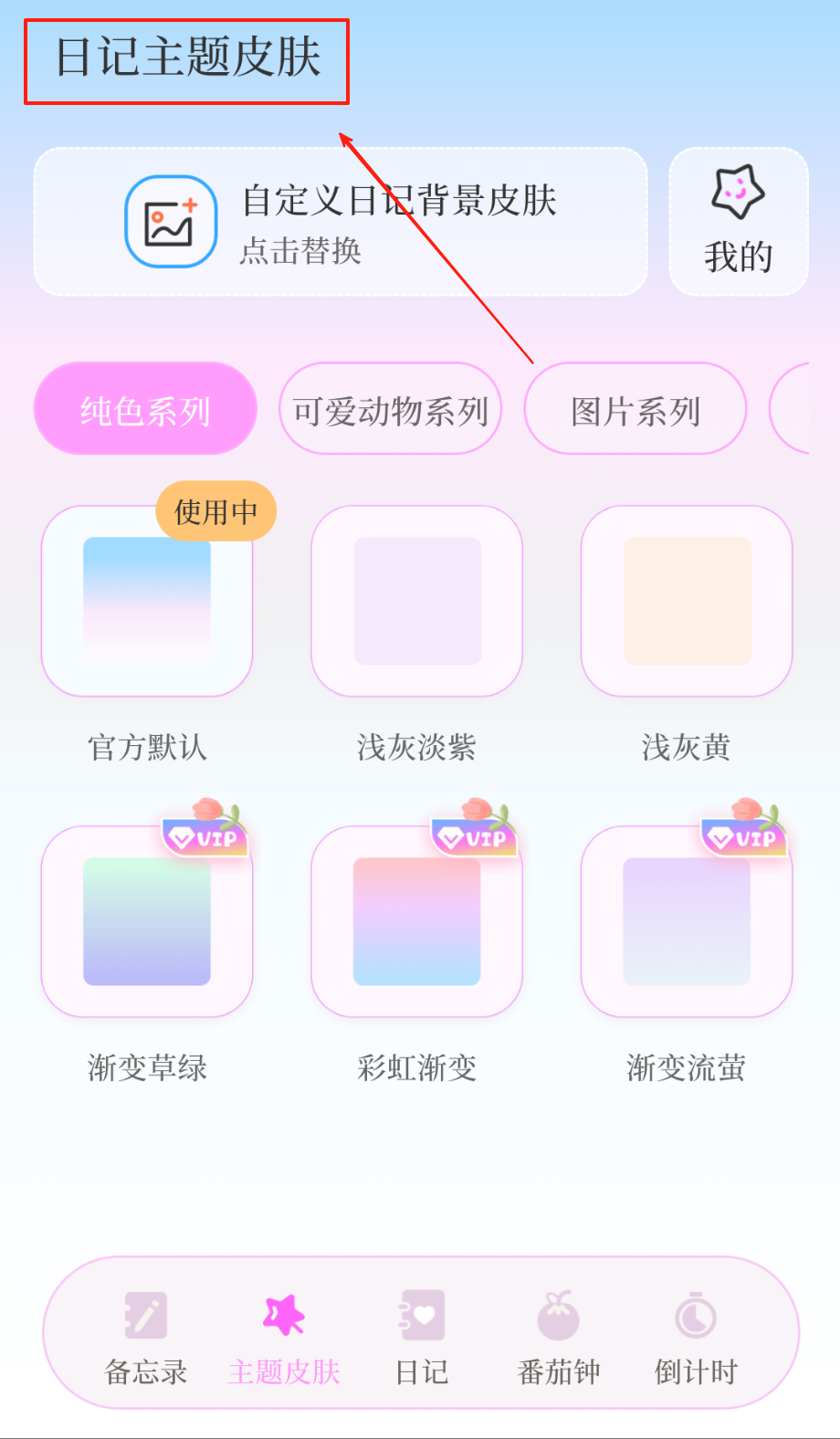Open 自定义日记背景皮肤 to replace background
The image size is (840, 1439).
click(340, 222)
